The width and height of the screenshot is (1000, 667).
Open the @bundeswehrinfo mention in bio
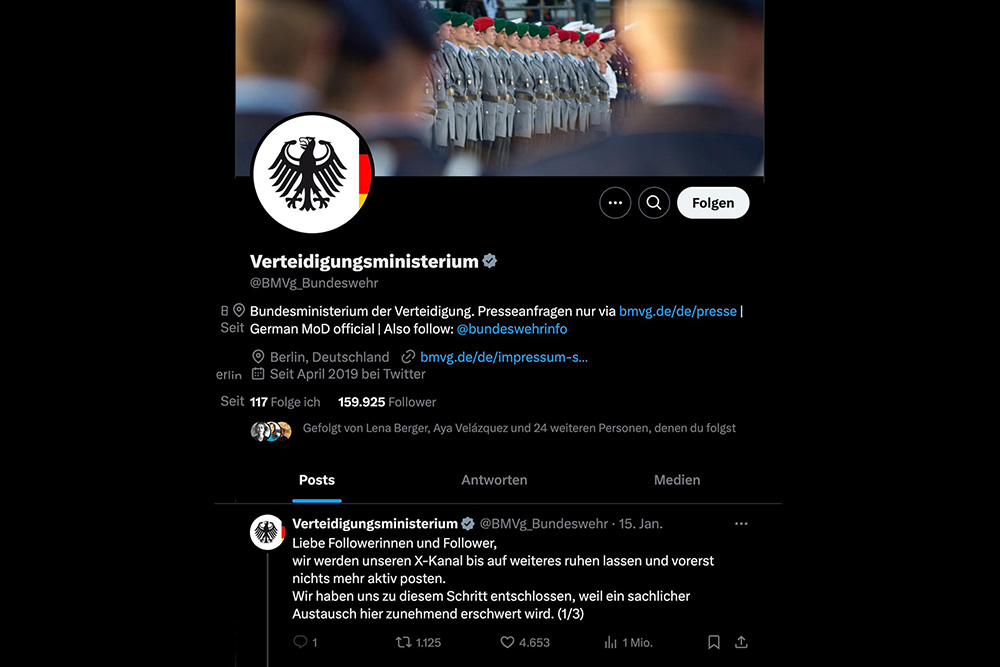coord(511,328)
